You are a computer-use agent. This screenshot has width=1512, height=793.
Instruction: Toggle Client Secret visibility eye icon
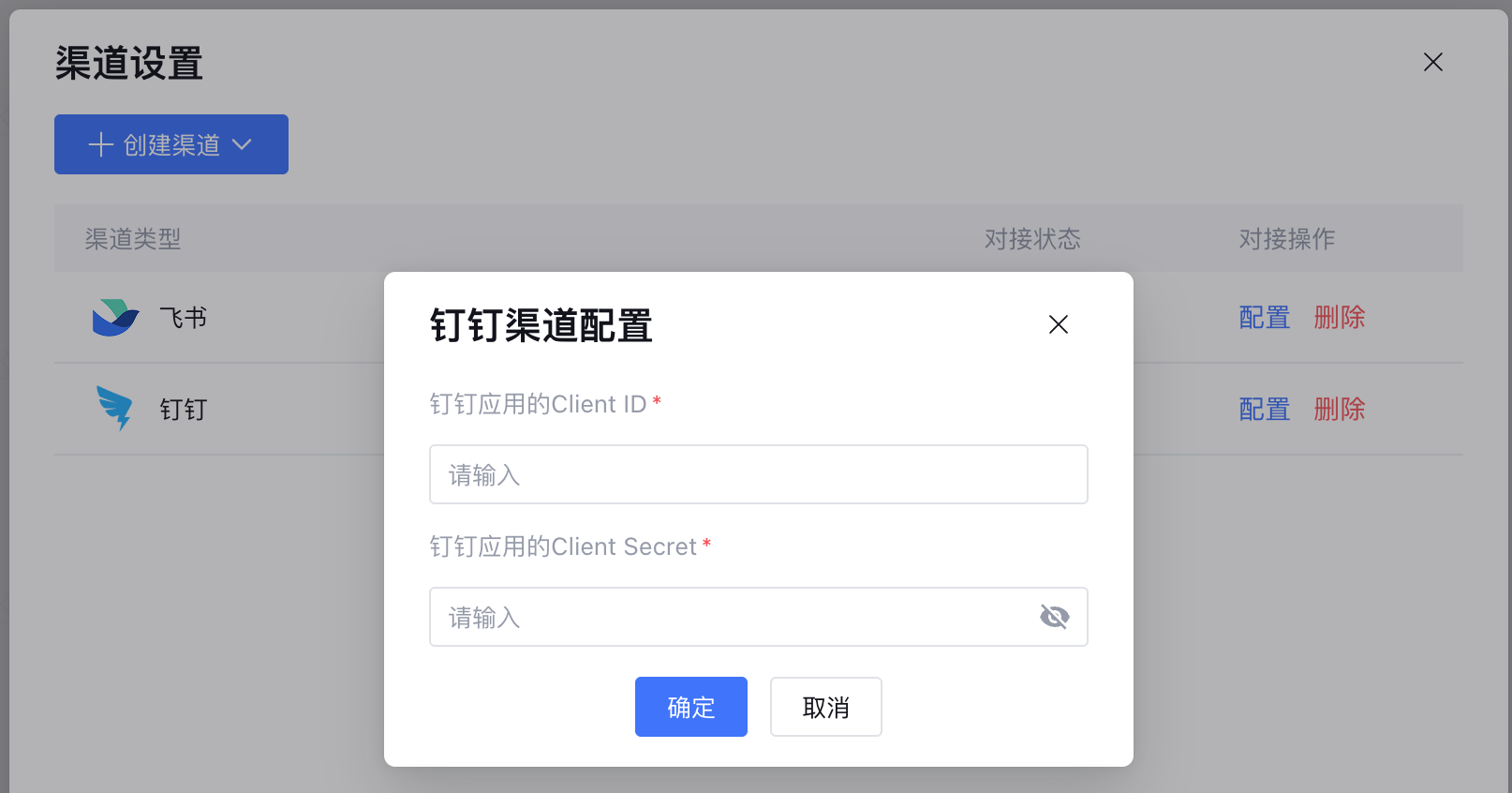1055,617
